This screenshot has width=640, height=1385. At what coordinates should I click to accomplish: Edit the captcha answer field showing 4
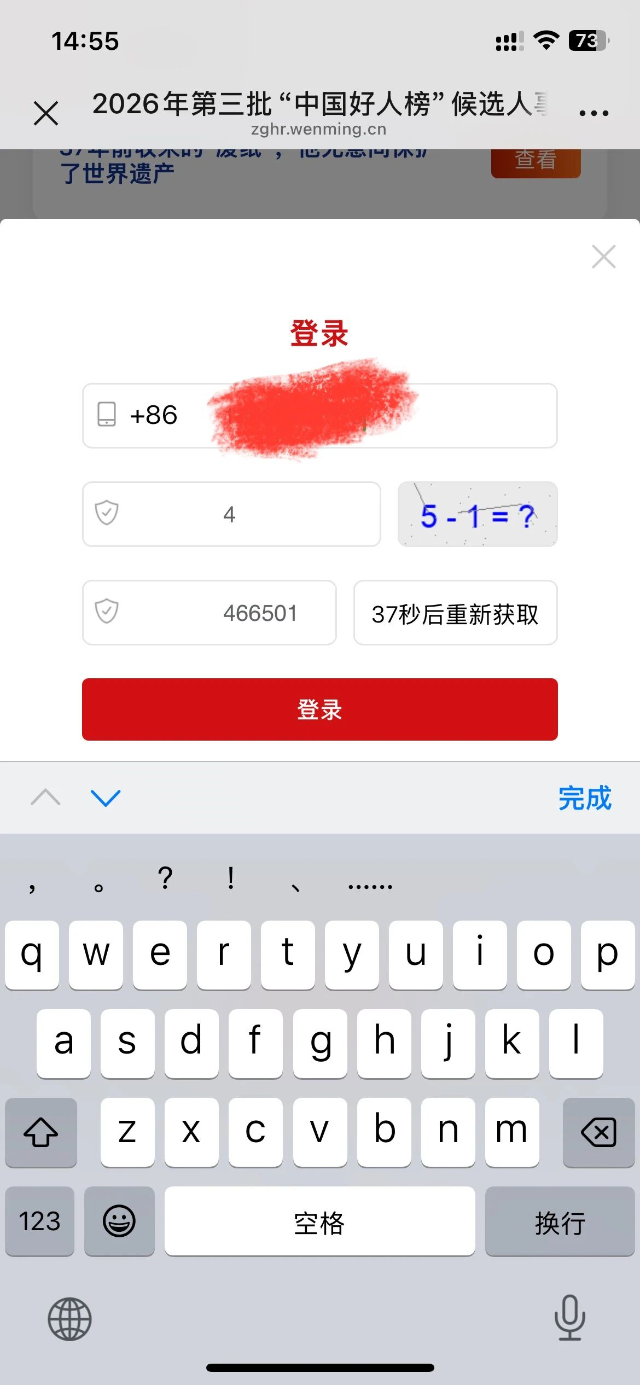[x=231, y=514]
